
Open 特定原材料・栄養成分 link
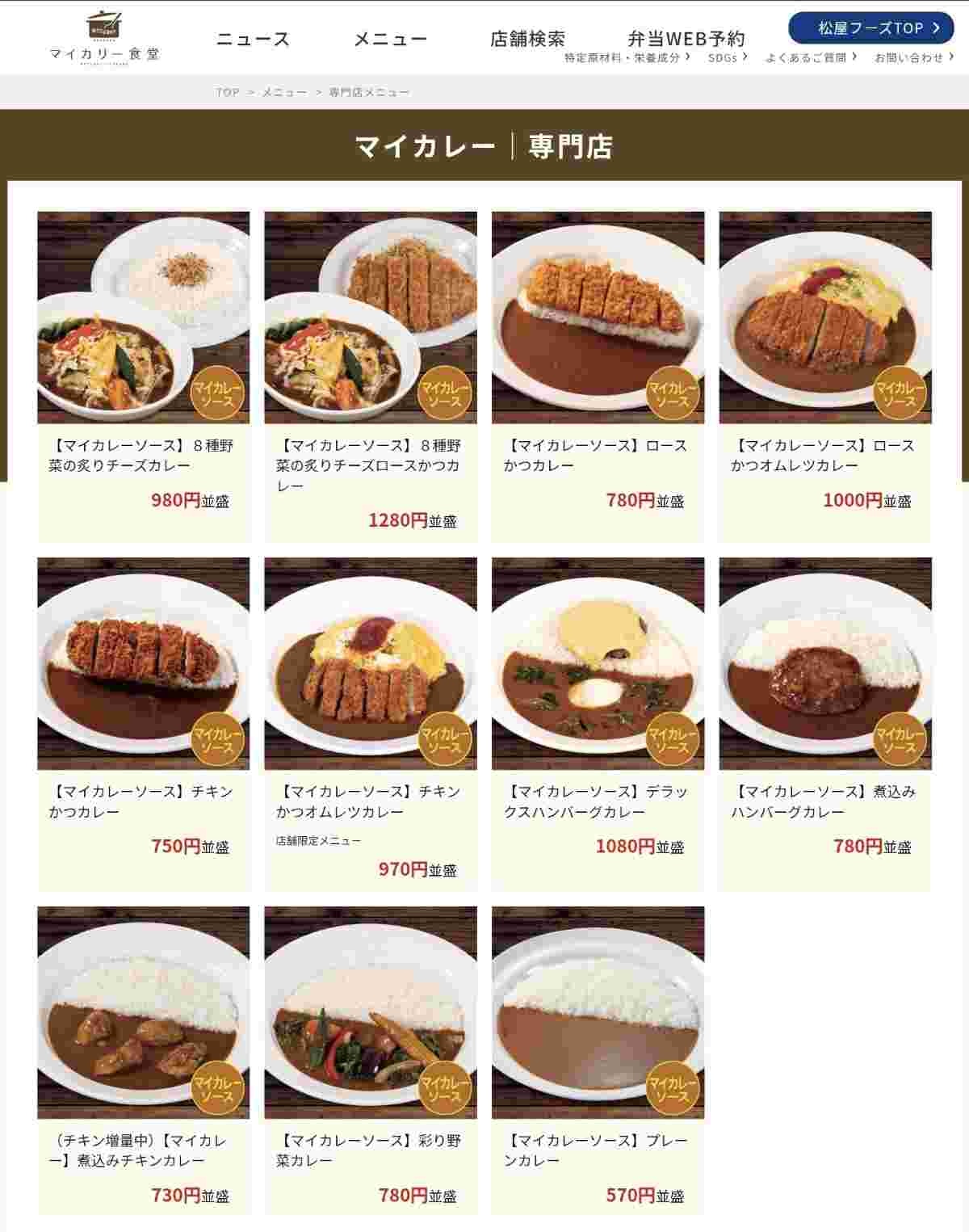(x=627, y=57)
